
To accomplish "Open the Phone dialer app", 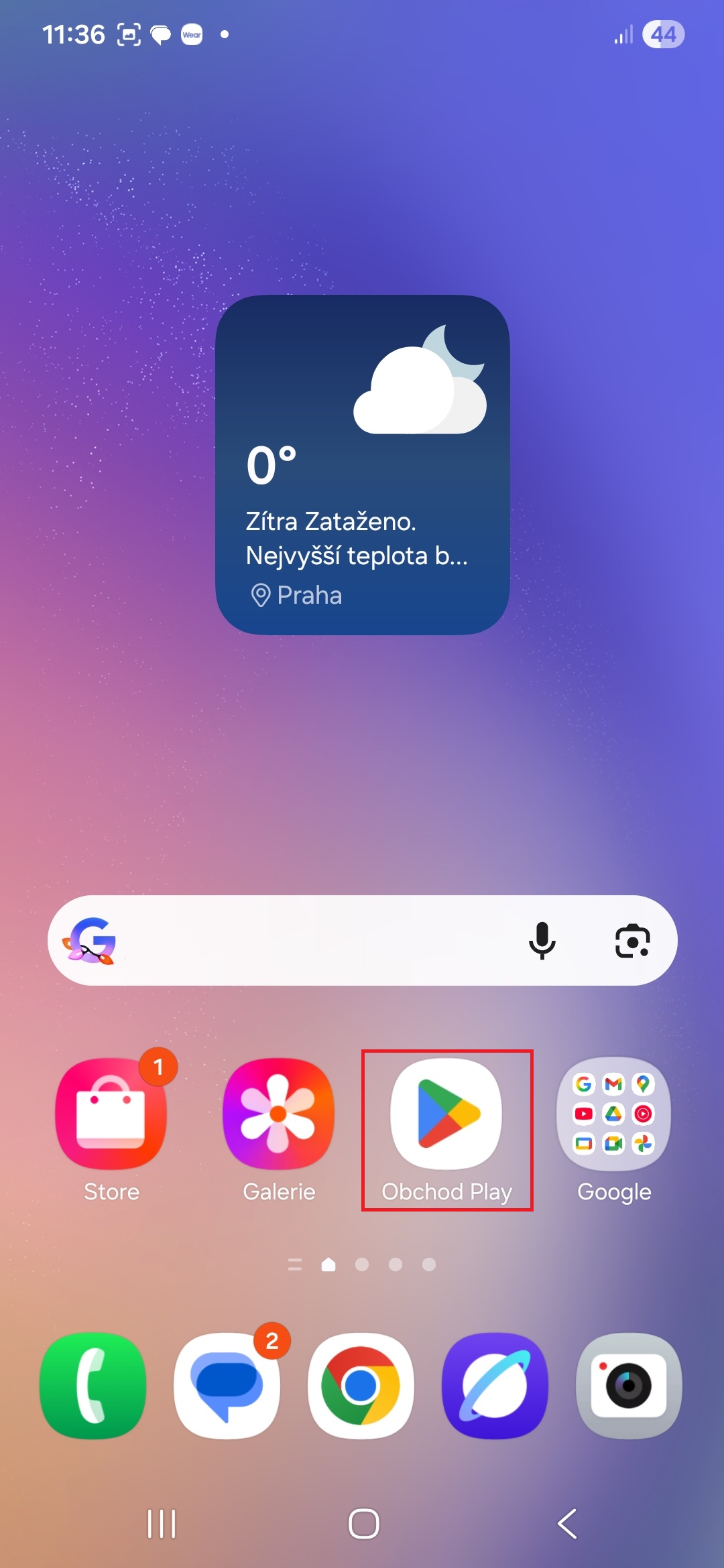I will [x=93, y=1386].
